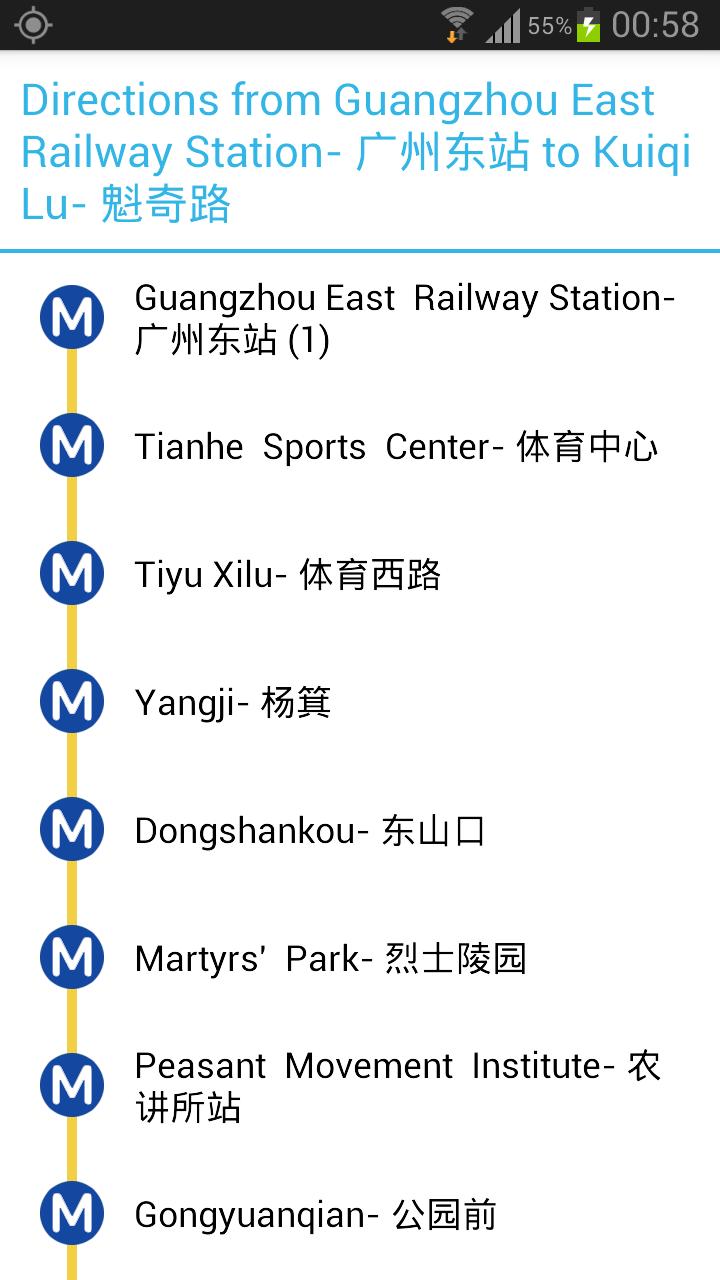Viewport: 720px width, 1280px height.
Task: Click the M icon for Peasant Movement Institute
Action: tap(71, 1085)
